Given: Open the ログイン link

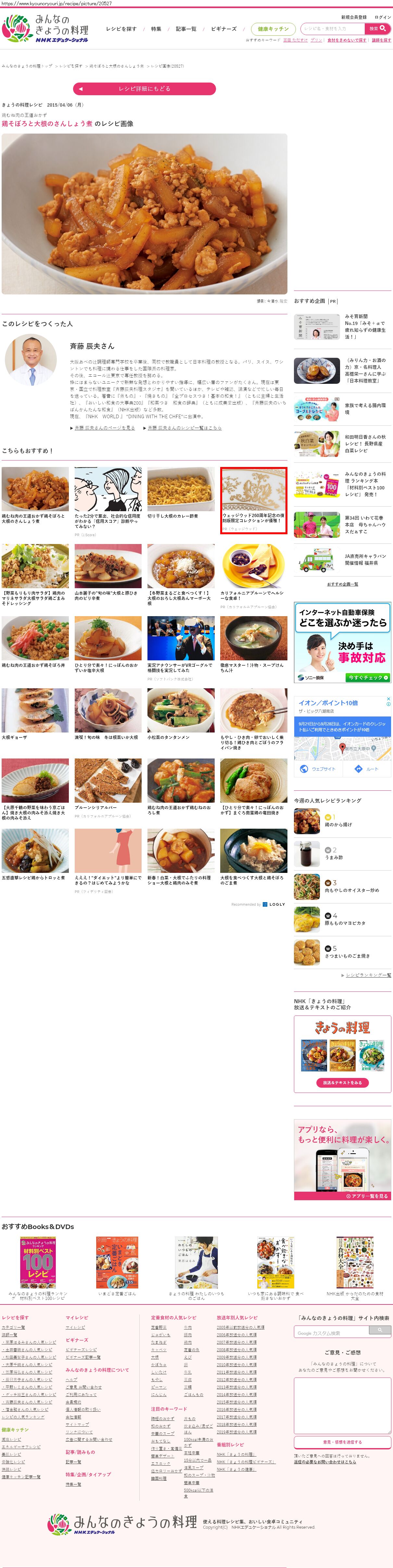Looking at the screenshot, I should tap(383, 17).
